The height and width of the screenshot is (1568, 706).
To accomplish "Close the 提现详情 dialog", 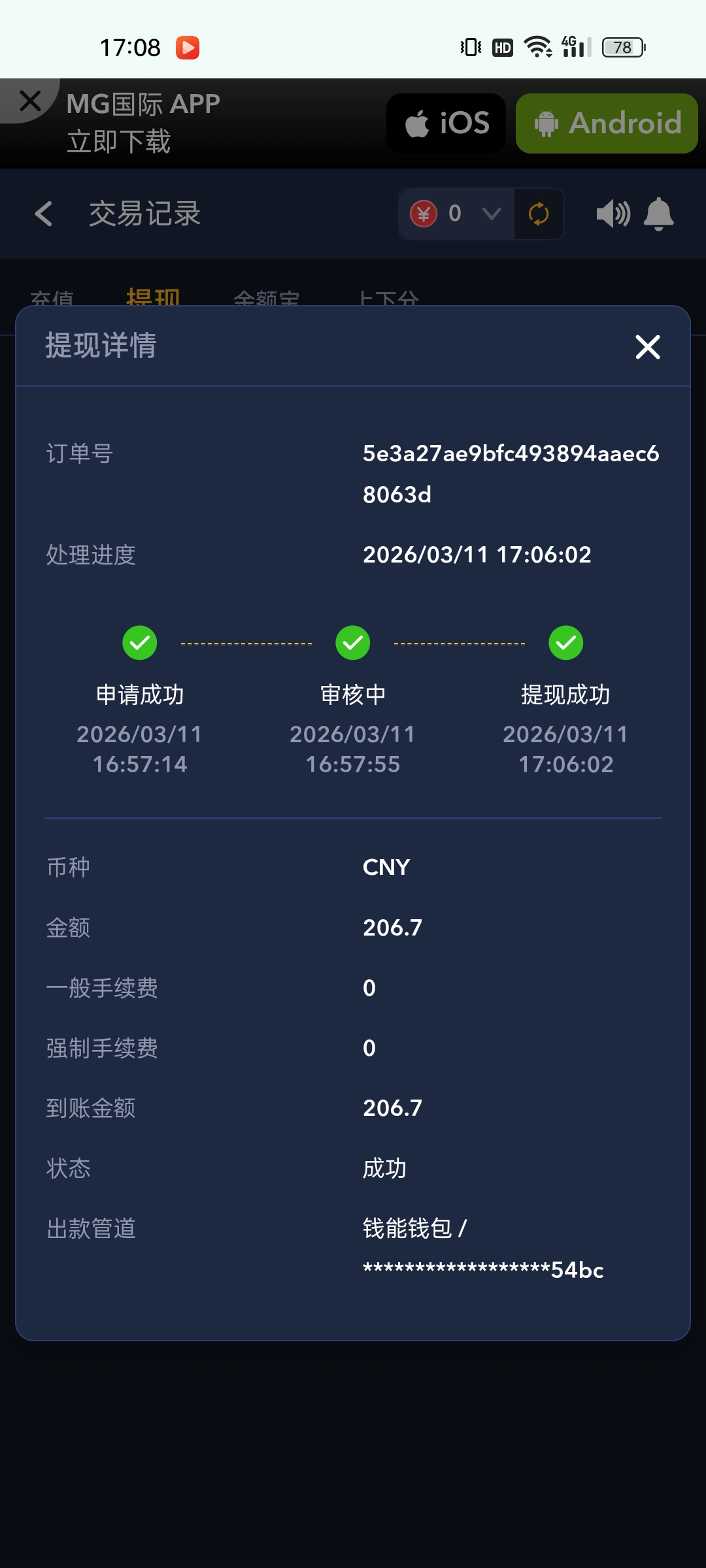I will 647,347.
